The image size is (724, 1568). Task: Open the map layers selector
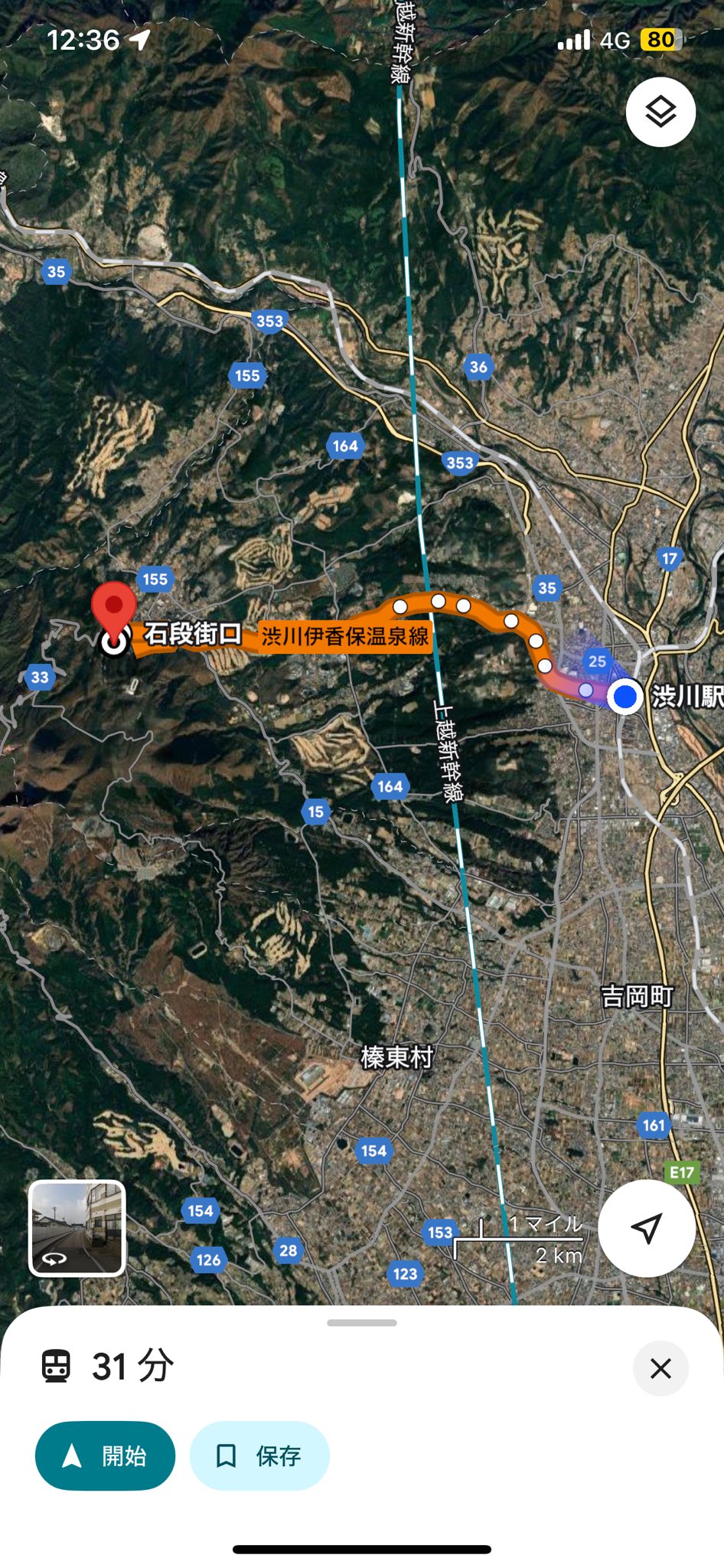(x=660, y=113)
